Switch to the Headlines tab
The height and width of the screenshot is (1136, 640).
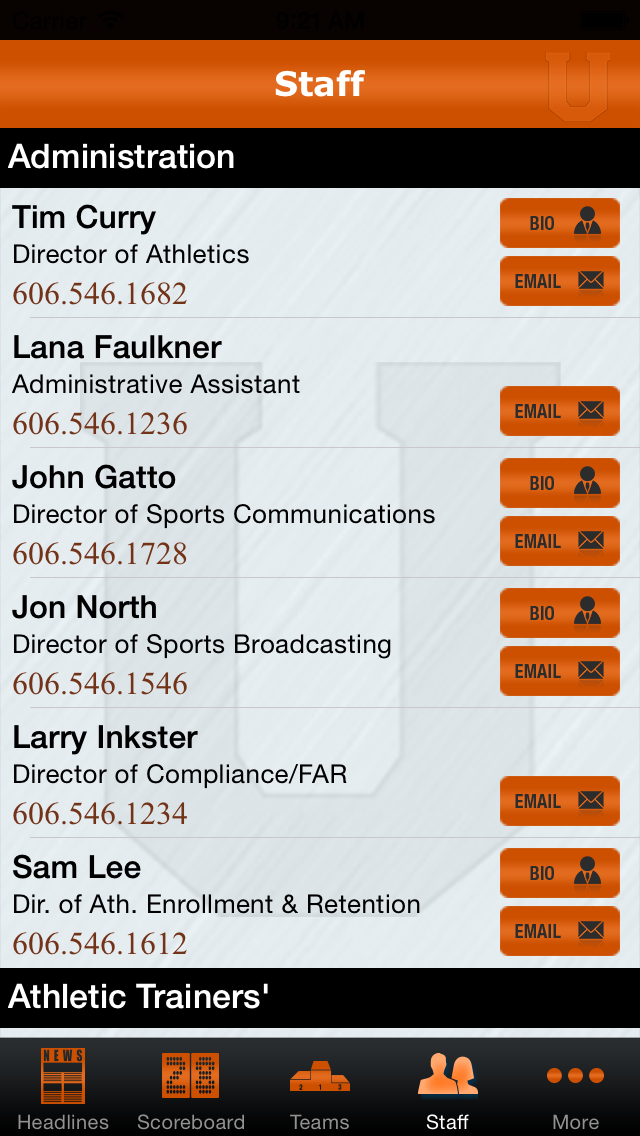pyautogui.click(x=63, y=1088)
